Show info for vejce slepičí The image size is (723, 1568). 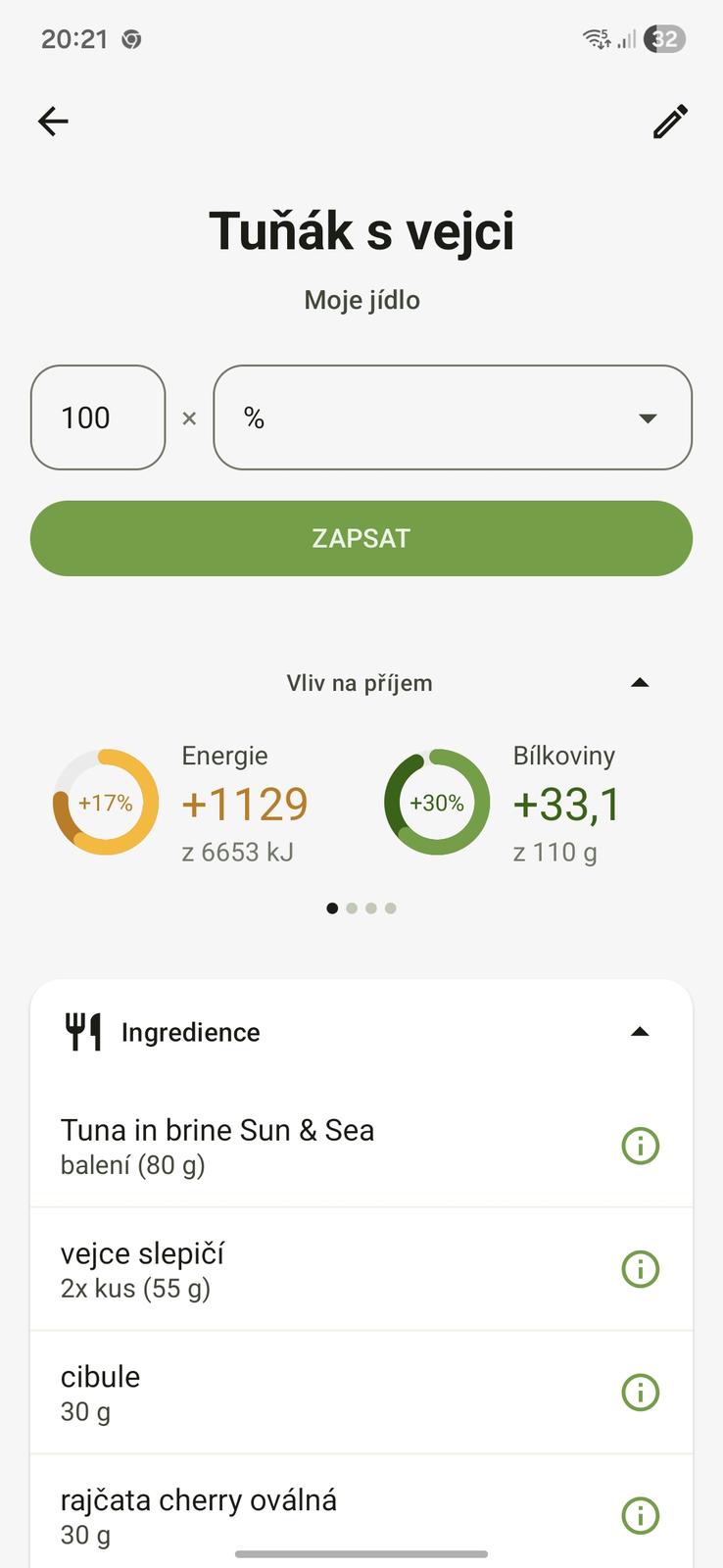tap(641, 1269)
